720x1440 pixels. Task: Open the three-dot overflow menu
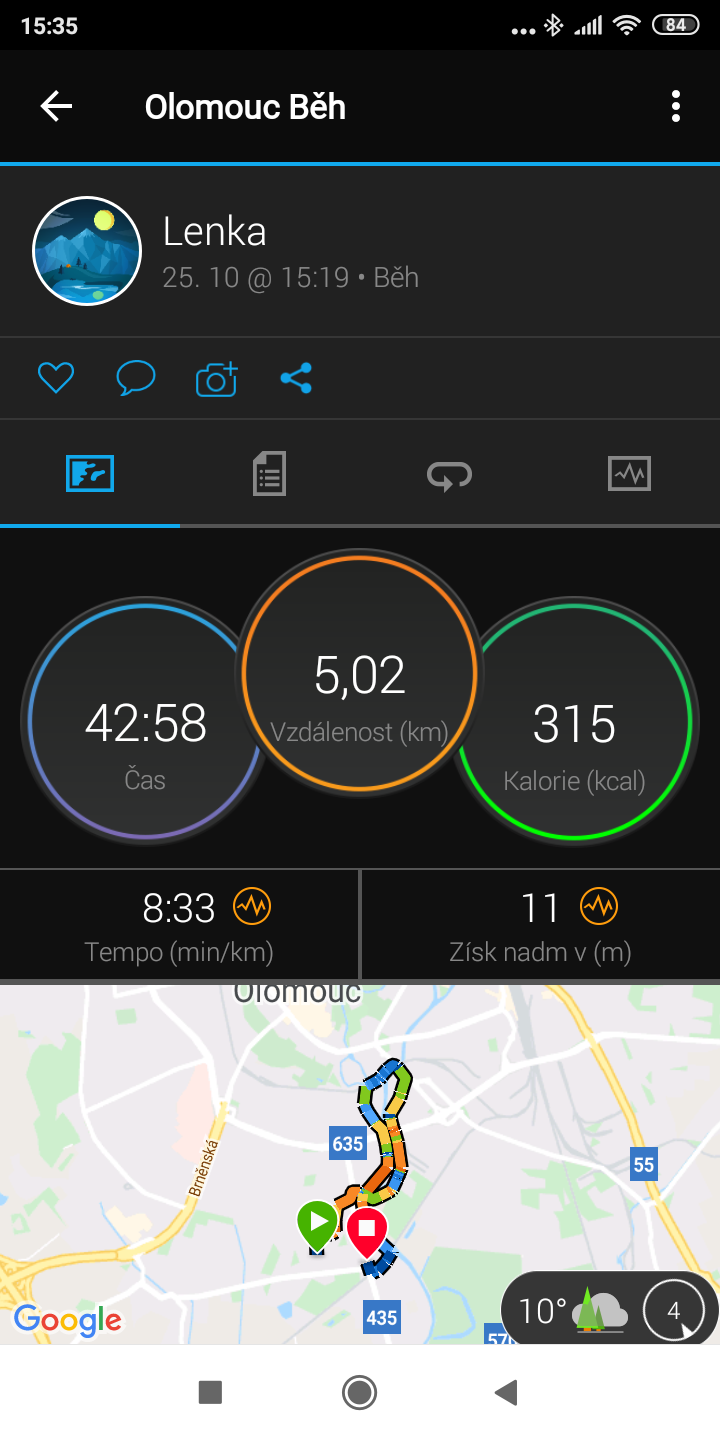[x=676, y=106]
